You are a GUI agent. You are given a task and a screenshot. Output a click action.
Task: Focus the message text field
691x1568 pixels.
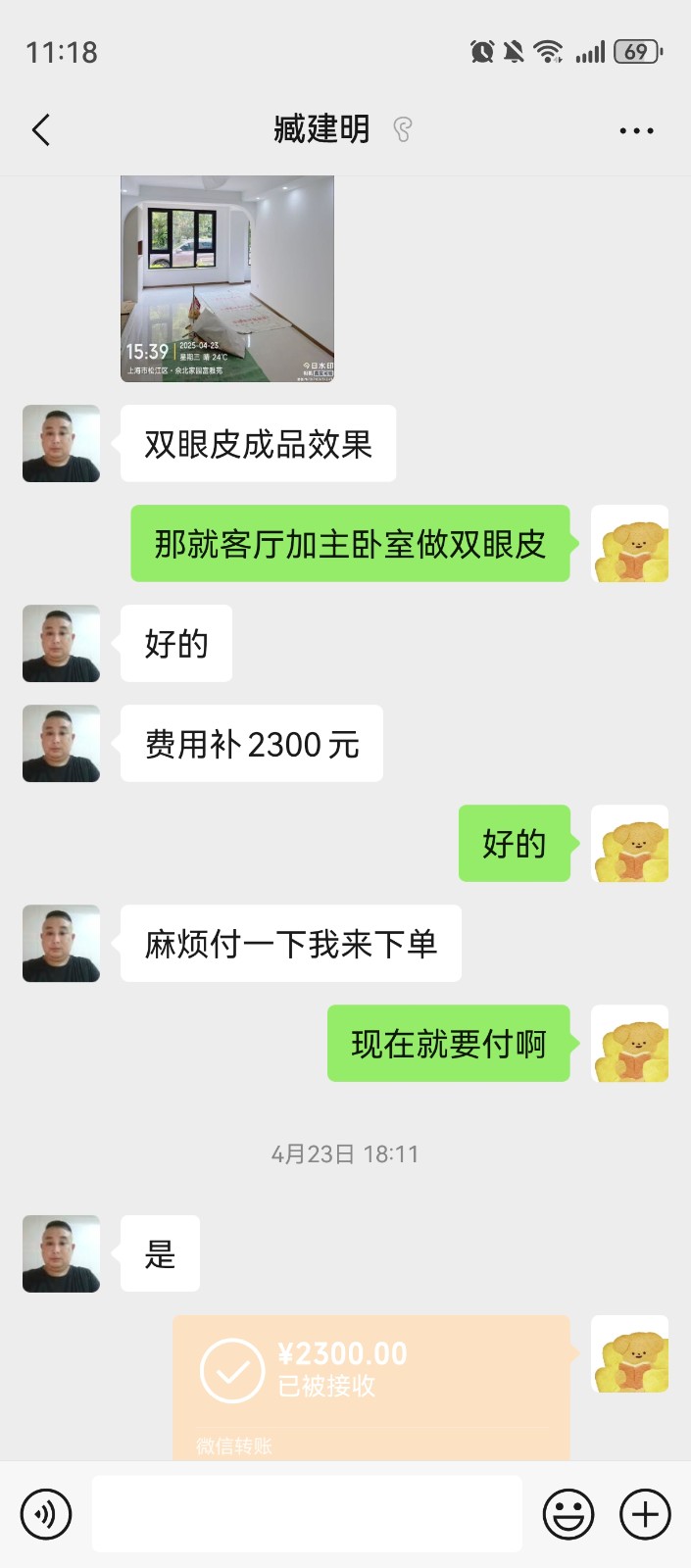(x=307, y=1514)
